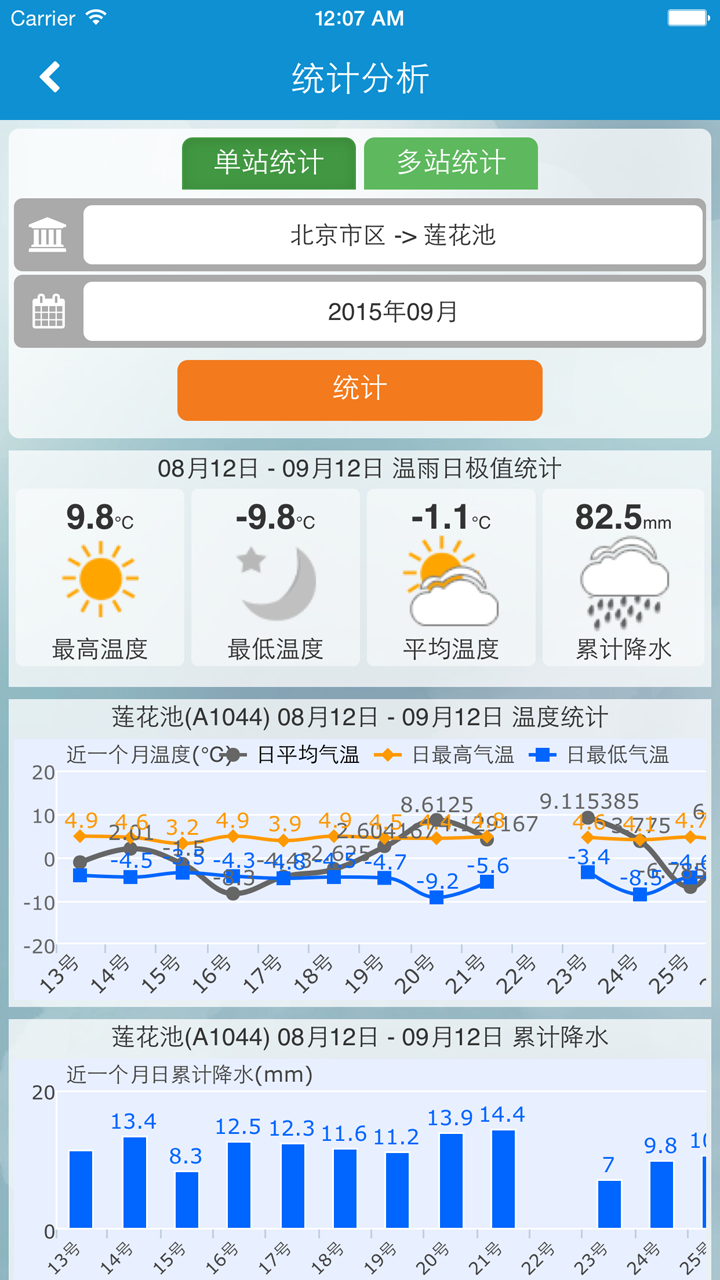
Task: Click the back arrow in the header
Action: (47, 76)
